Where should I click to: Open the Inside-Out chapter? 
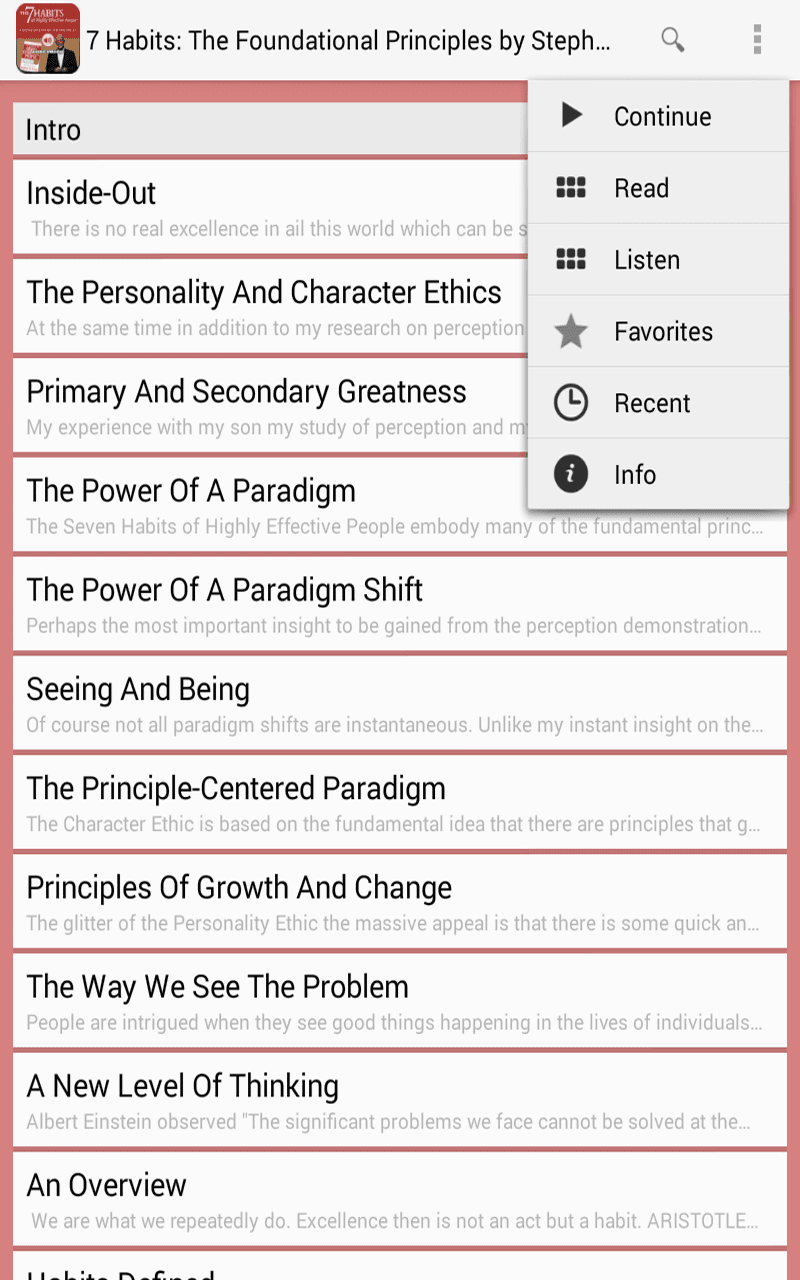260,205
